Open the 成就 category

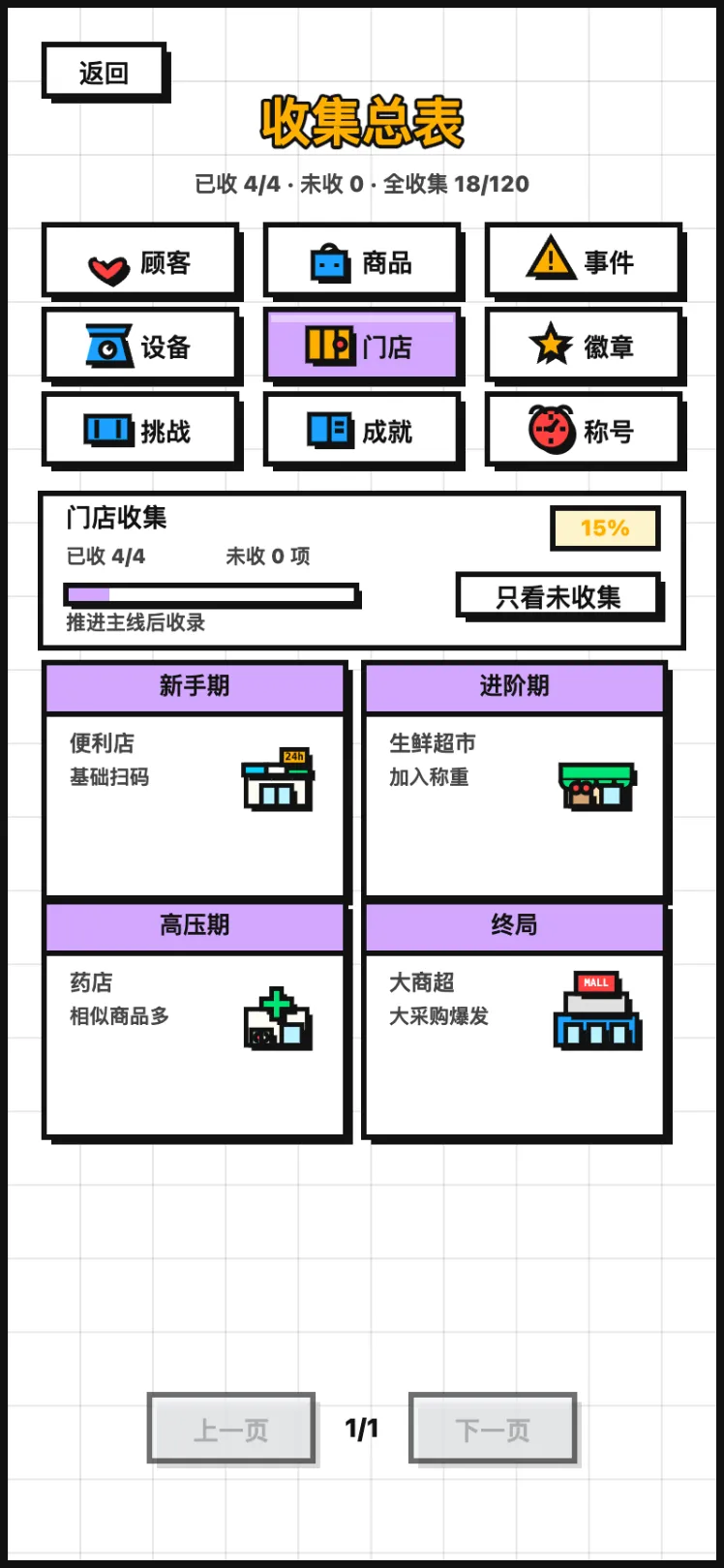point(362,429)
